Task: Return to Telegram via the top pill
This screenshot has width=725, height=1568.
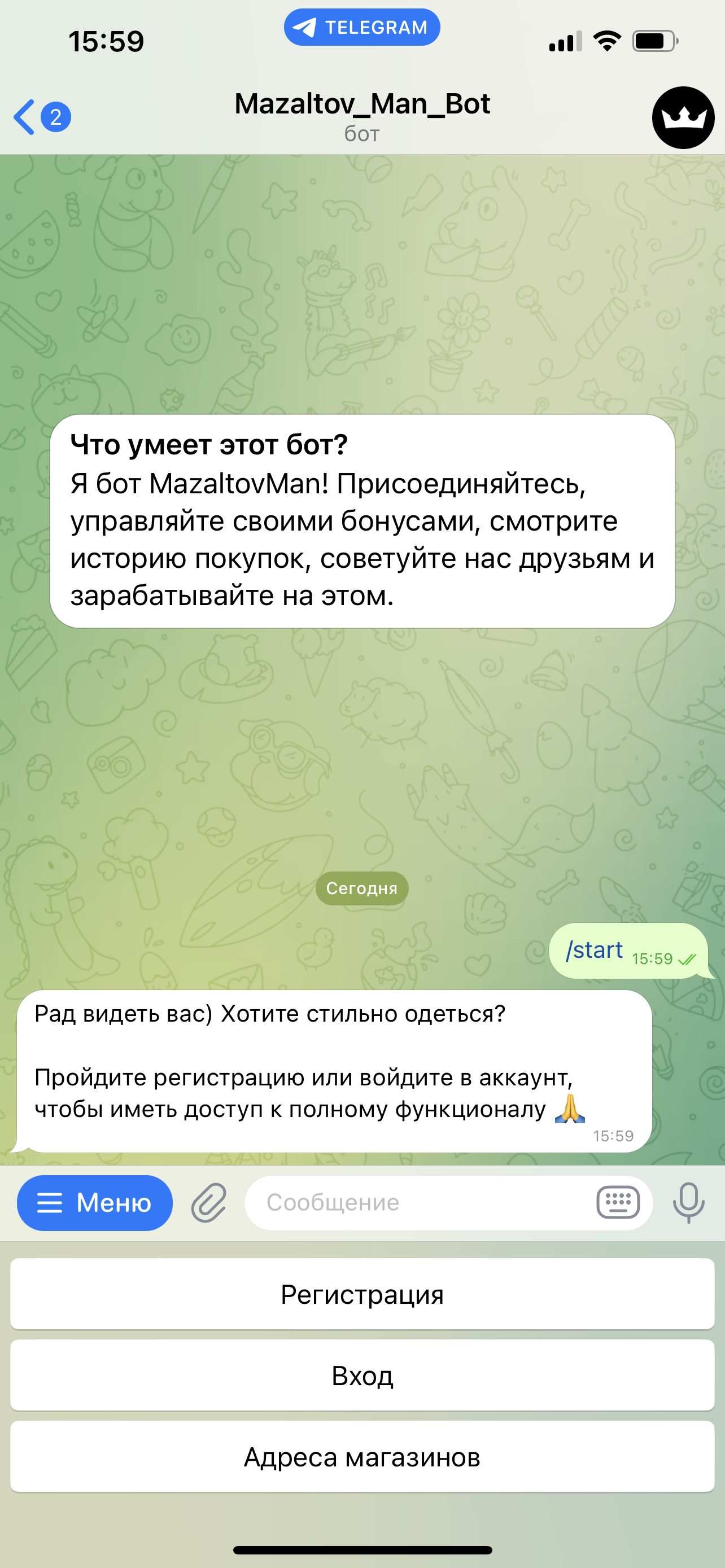Action: coord(362,28)
